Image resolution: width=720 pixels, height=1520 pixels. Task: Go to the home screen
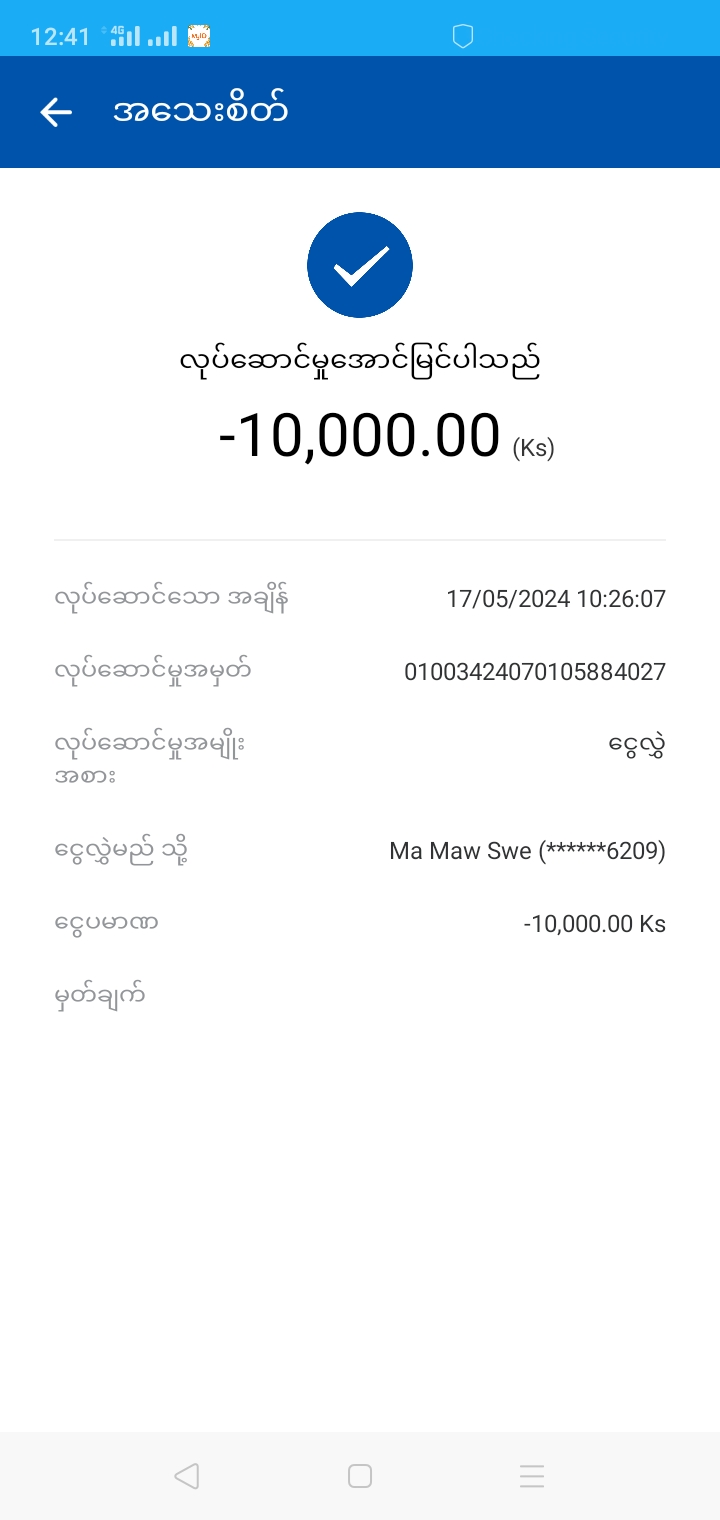tap(360, 1476)
